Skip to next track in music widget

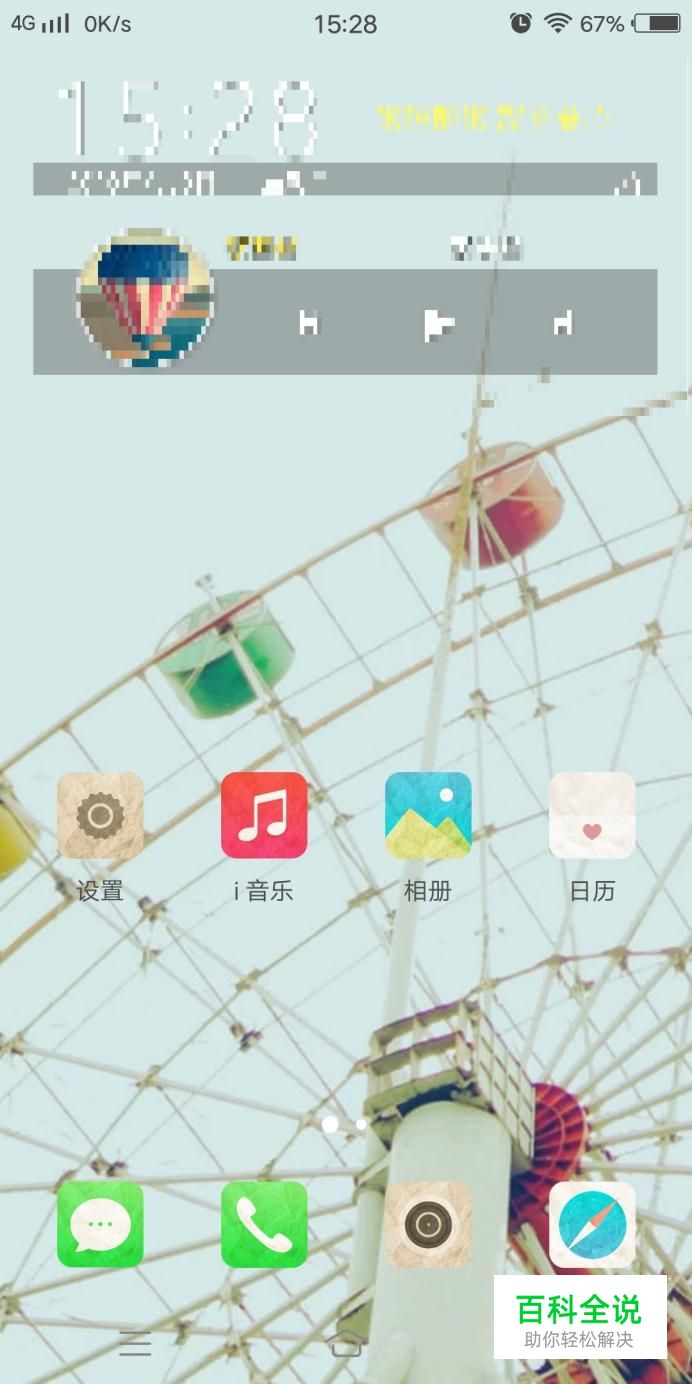[564, 323]
